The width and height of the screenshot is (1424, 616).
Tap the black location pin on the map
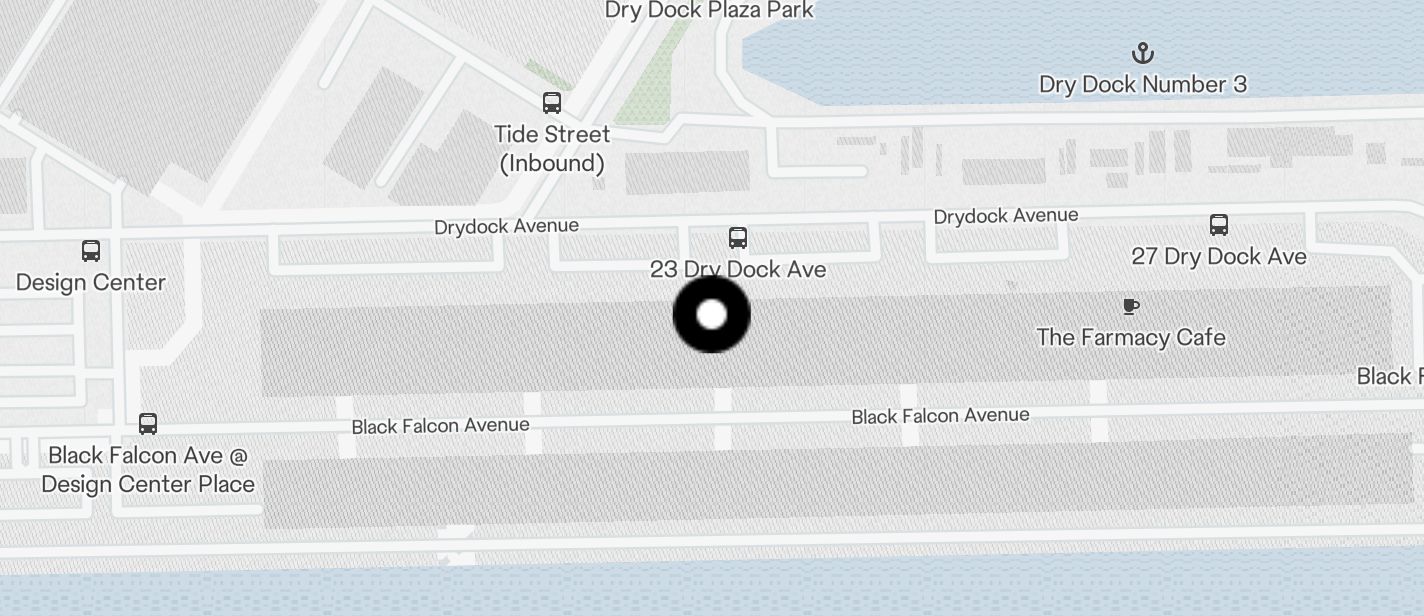point(711,315)
